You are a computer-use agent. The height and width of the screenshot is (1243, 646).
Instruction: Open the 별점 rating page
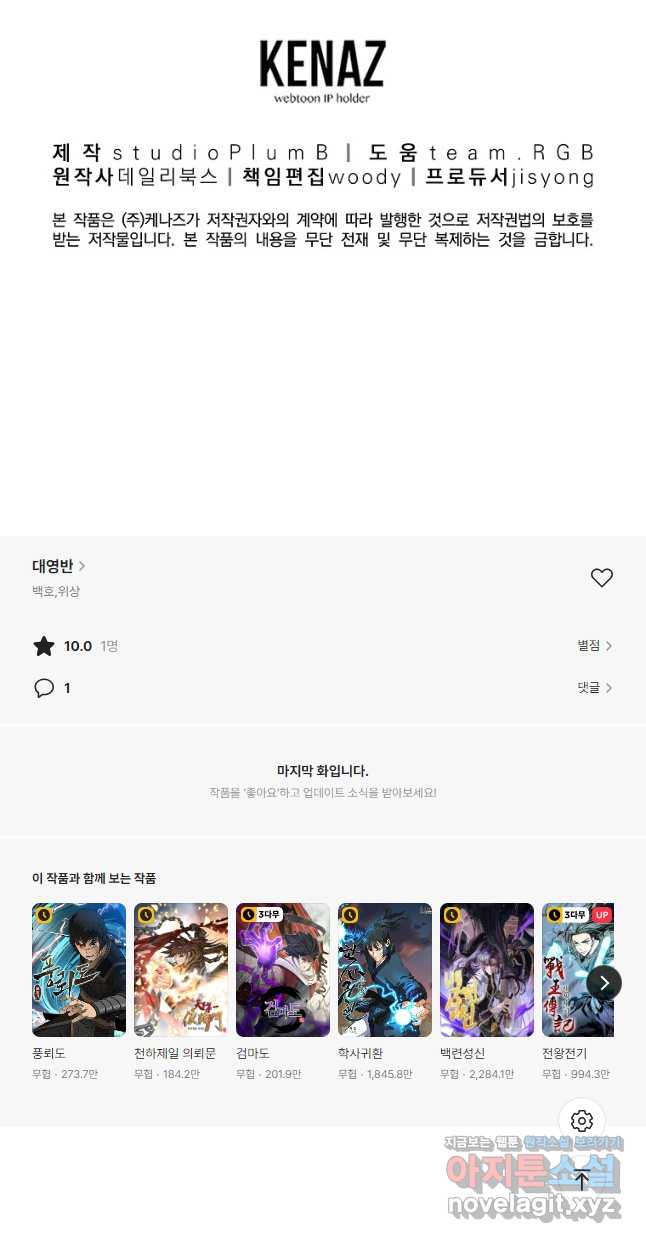[594, 646]
